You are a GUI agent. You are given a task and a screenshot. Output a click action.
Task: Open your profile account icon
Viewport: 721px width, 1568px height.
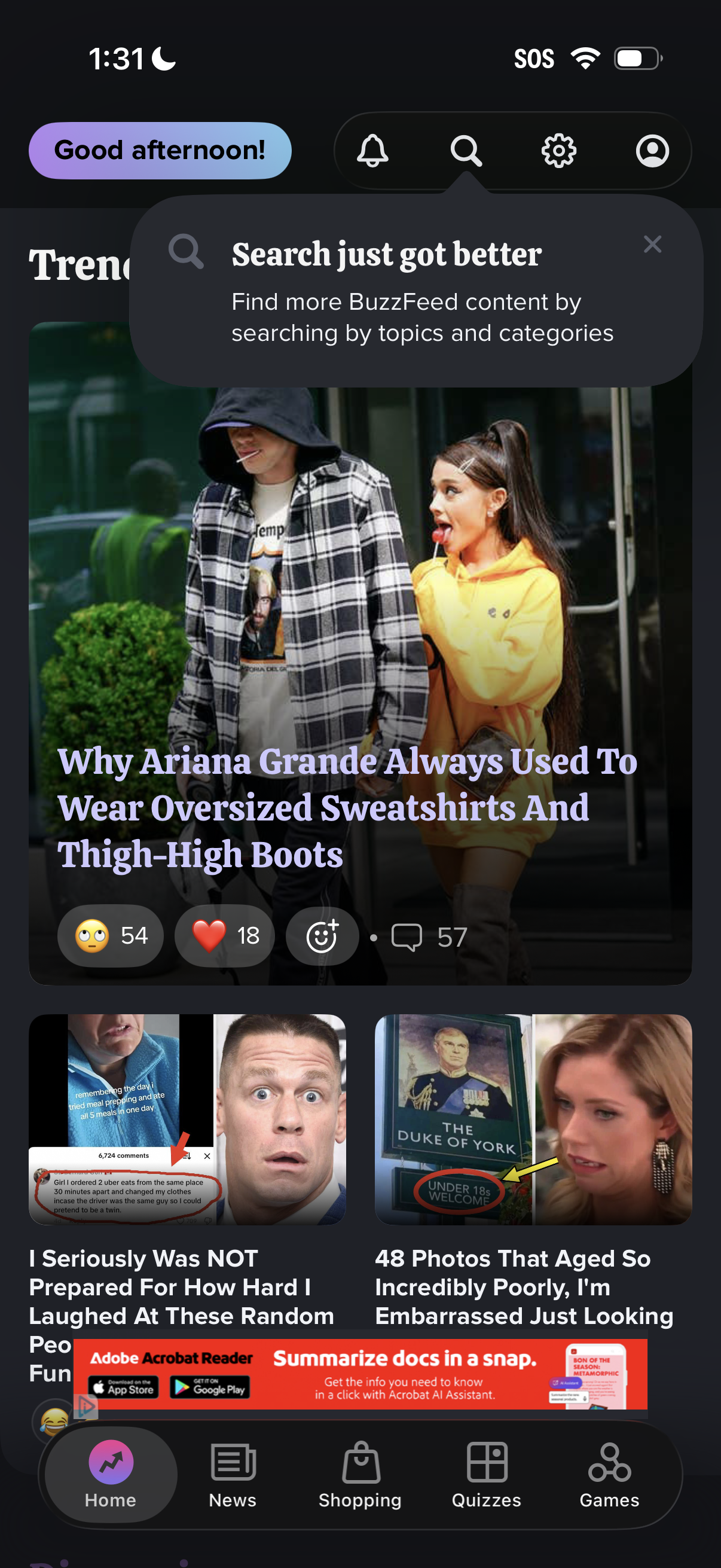coord(651,152)
